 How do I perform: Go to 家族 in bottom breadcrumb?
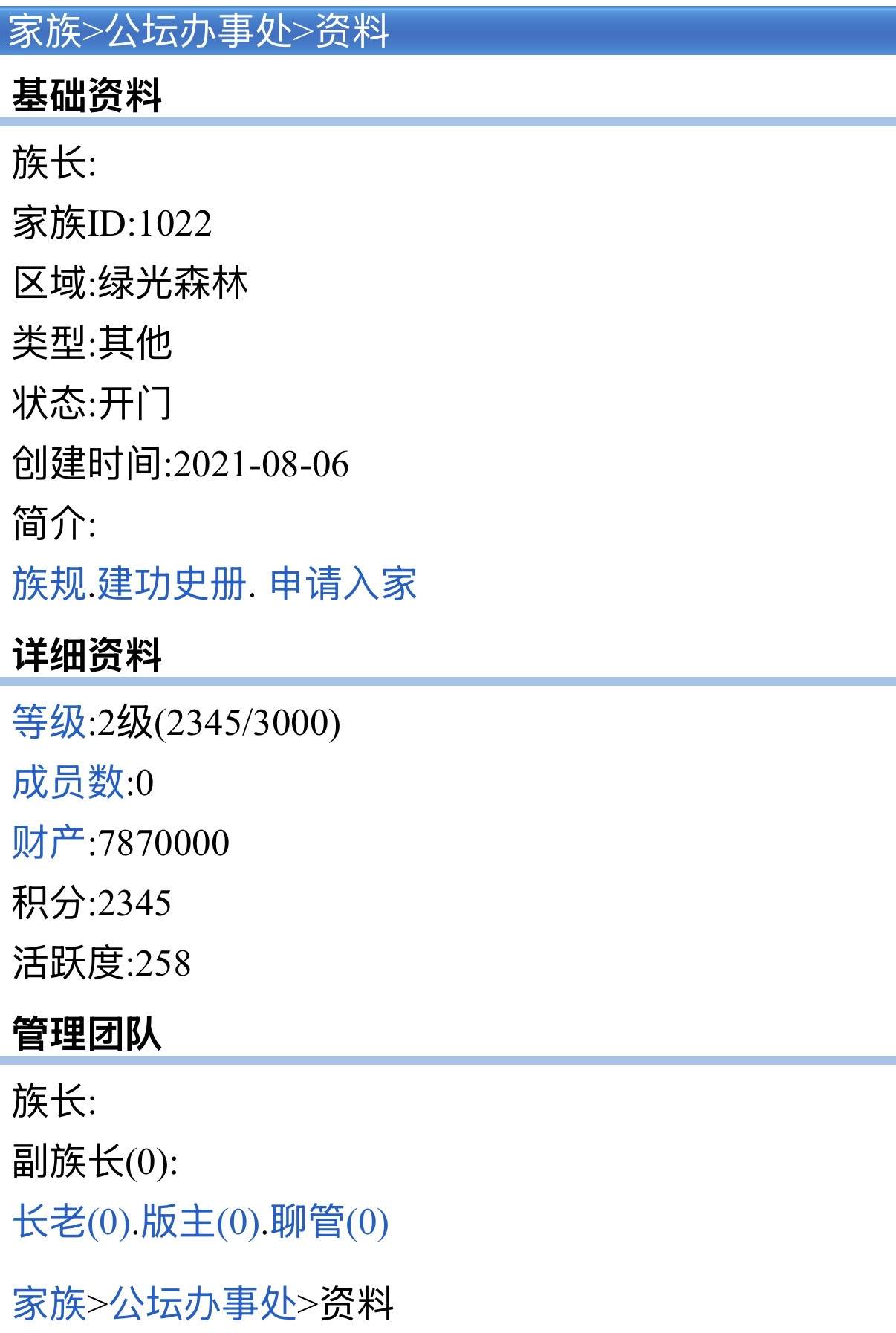click(x=49, y=1303)
